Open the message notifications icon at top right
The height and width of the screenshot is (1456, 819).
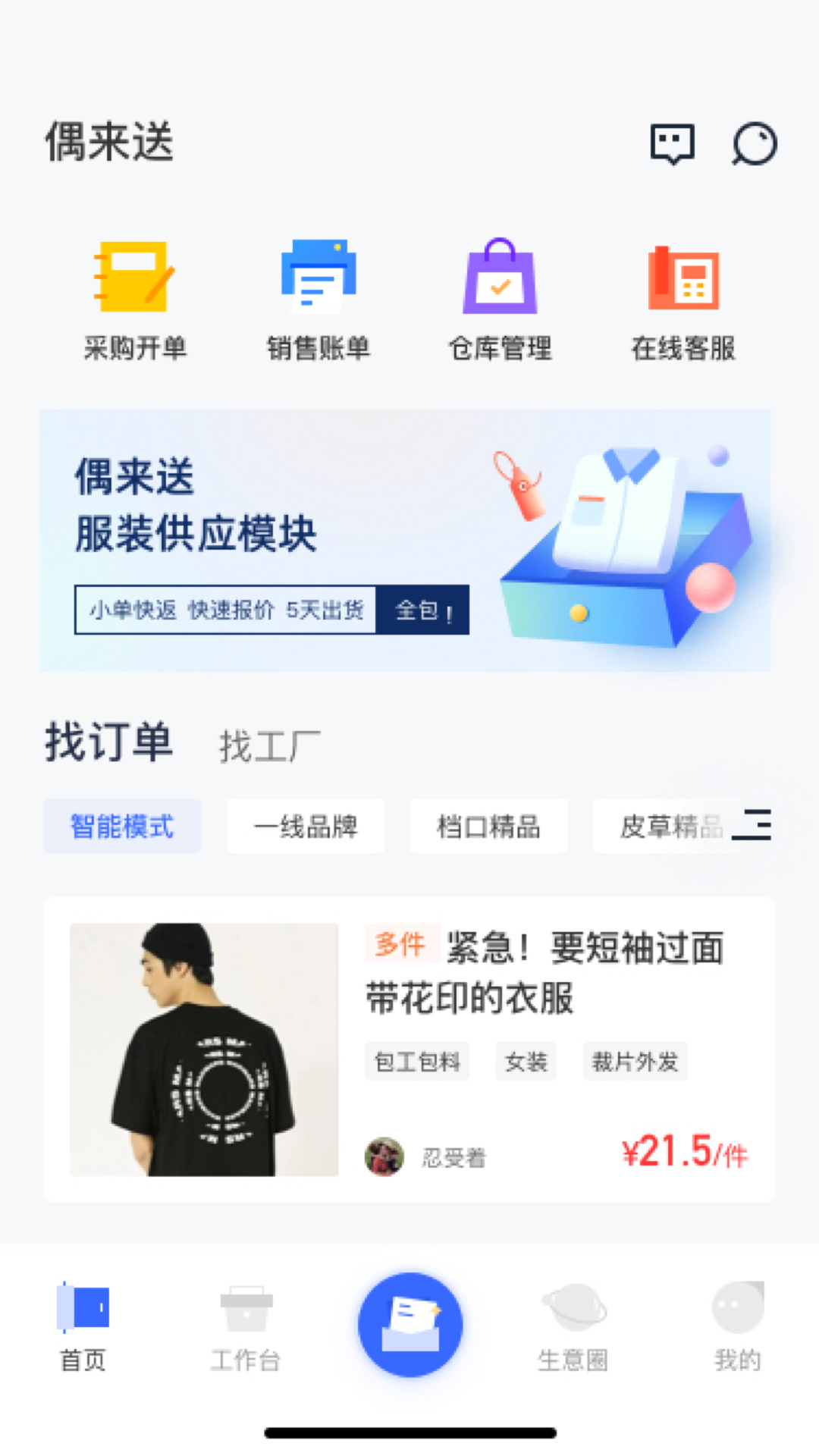click(x=673, y=144)
